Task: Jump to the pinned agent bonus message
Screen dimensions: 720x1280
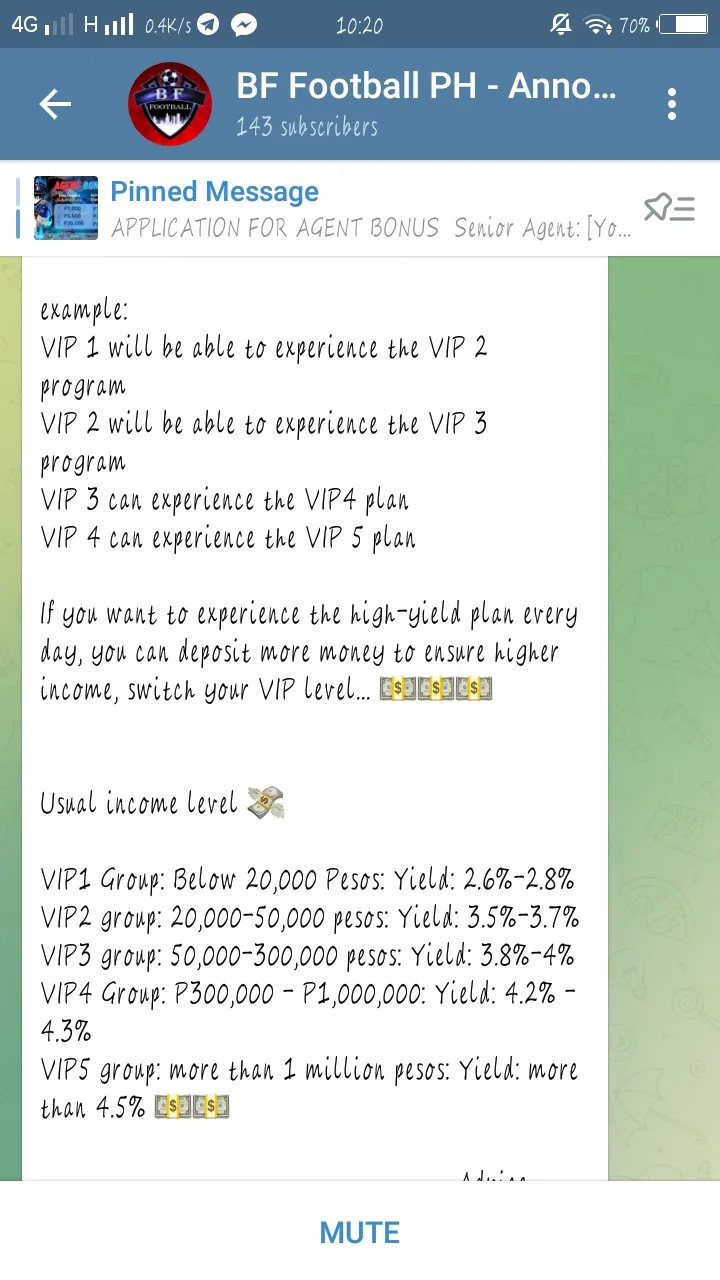Action: pyautogui.click(x=330, y=208)
